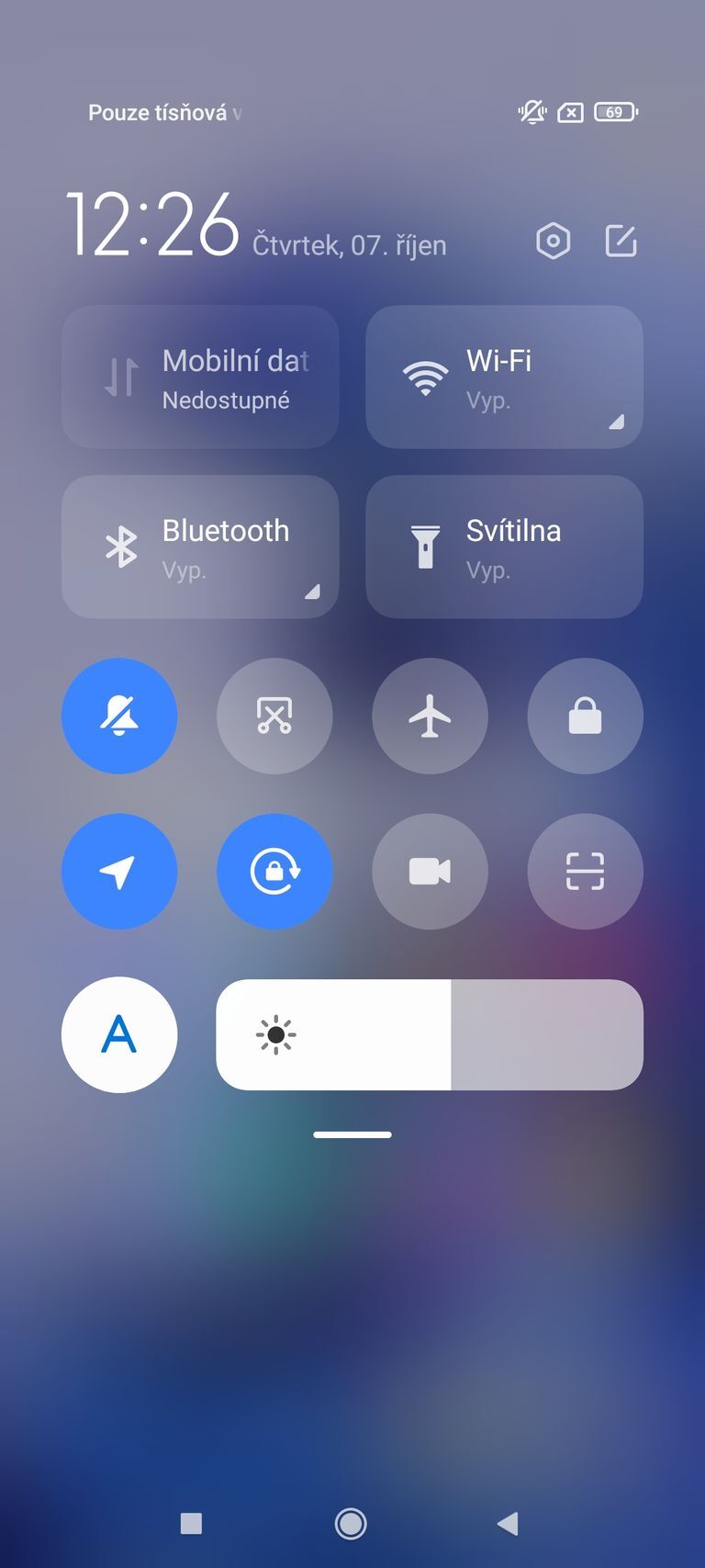Adjust the brightness slider
705x1568 pixels.
coord(430,1034)
